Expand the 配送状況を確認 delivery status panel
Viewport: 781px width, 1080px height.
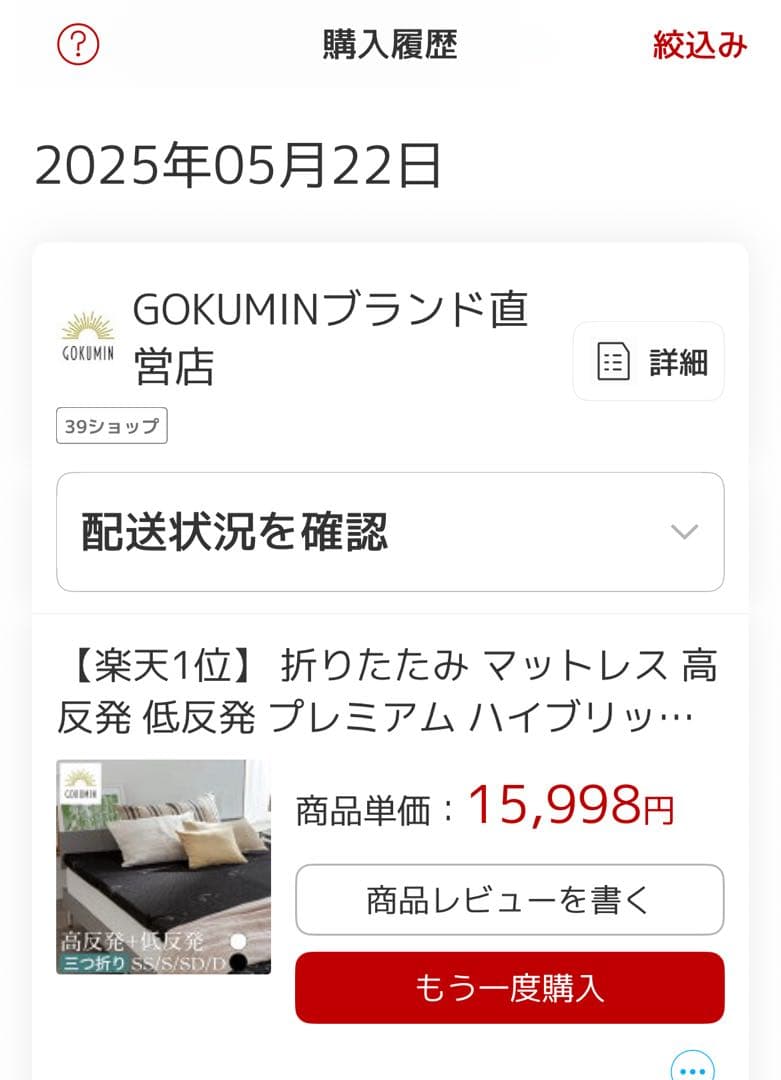390,531
